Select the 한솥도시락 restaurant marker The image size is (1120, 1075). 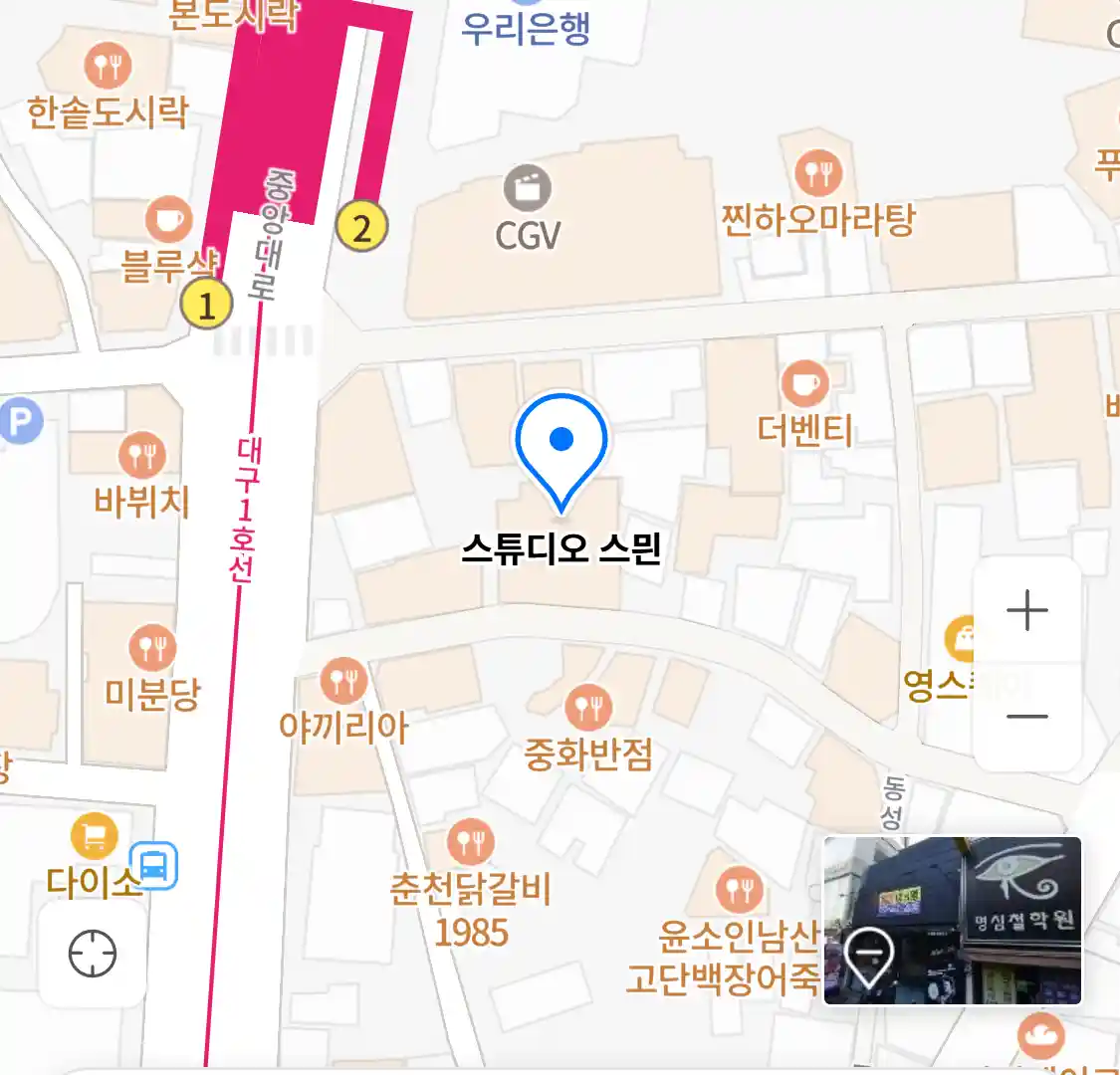(108, 68)
